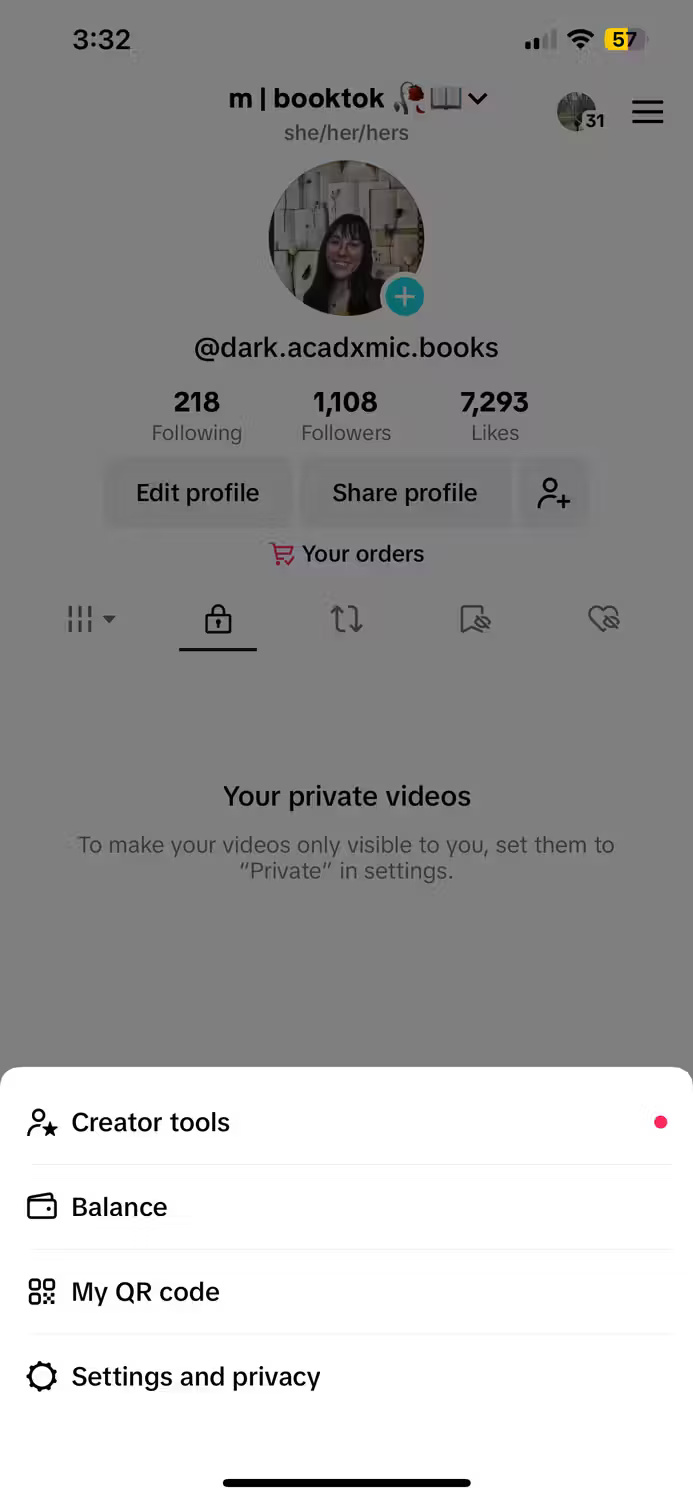Open the Balance row
Screen dimensions: 693x1500
pos(346,1207)
